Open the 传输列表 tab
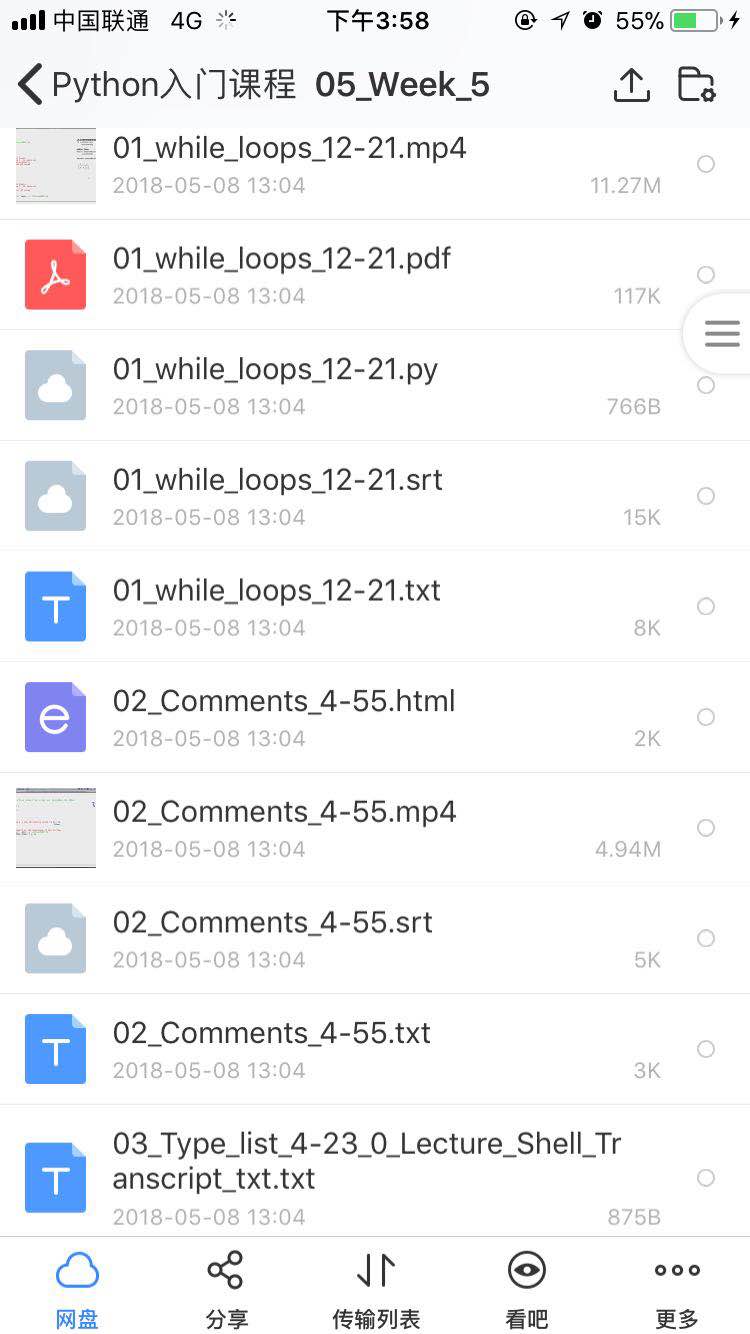This screenshot has height=1334, width=750. click(x=376, y=1290)
